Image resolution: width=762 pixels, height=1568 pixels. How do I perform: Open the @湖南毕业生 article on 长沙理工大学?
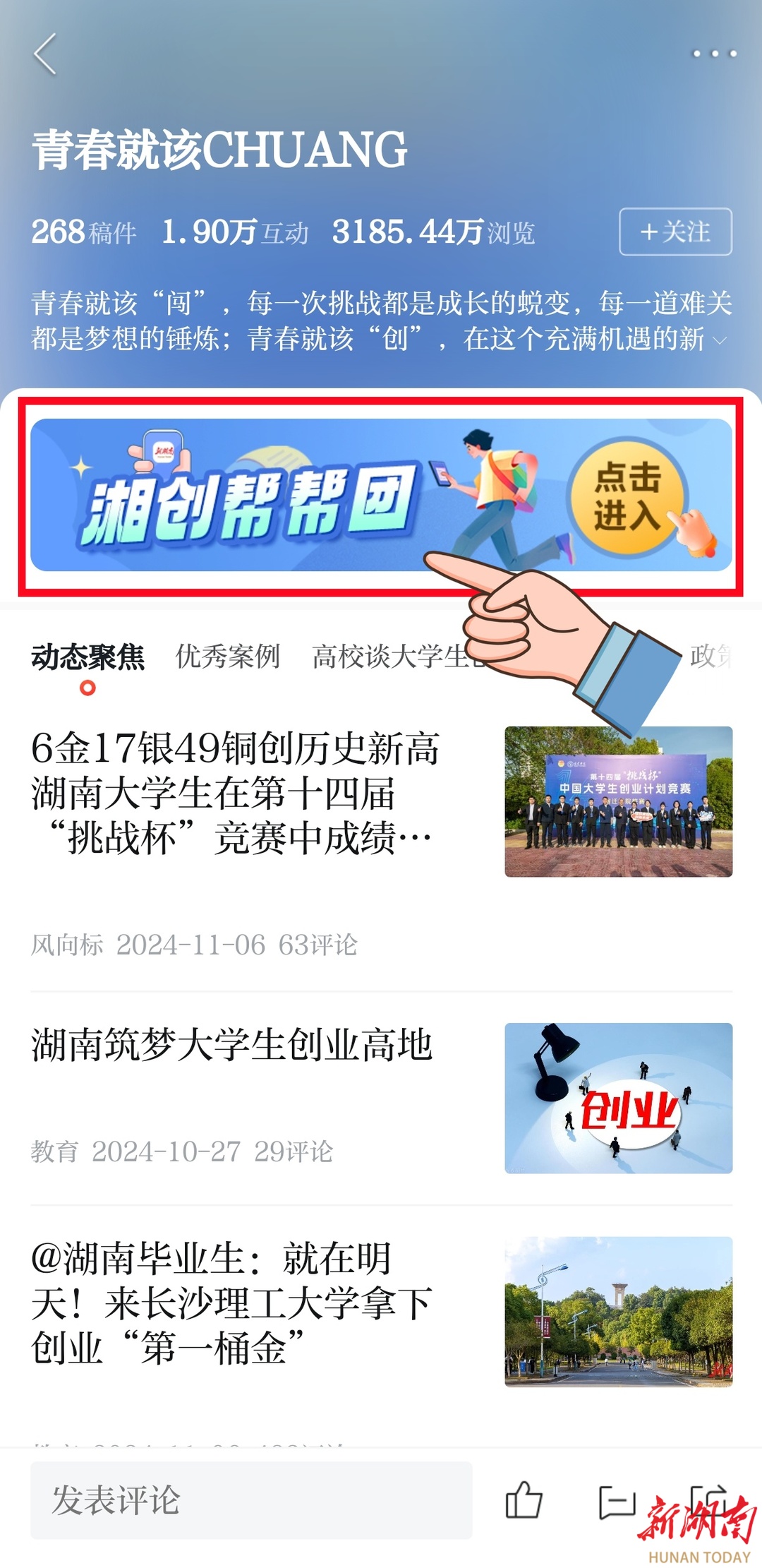pos(381,1313)
